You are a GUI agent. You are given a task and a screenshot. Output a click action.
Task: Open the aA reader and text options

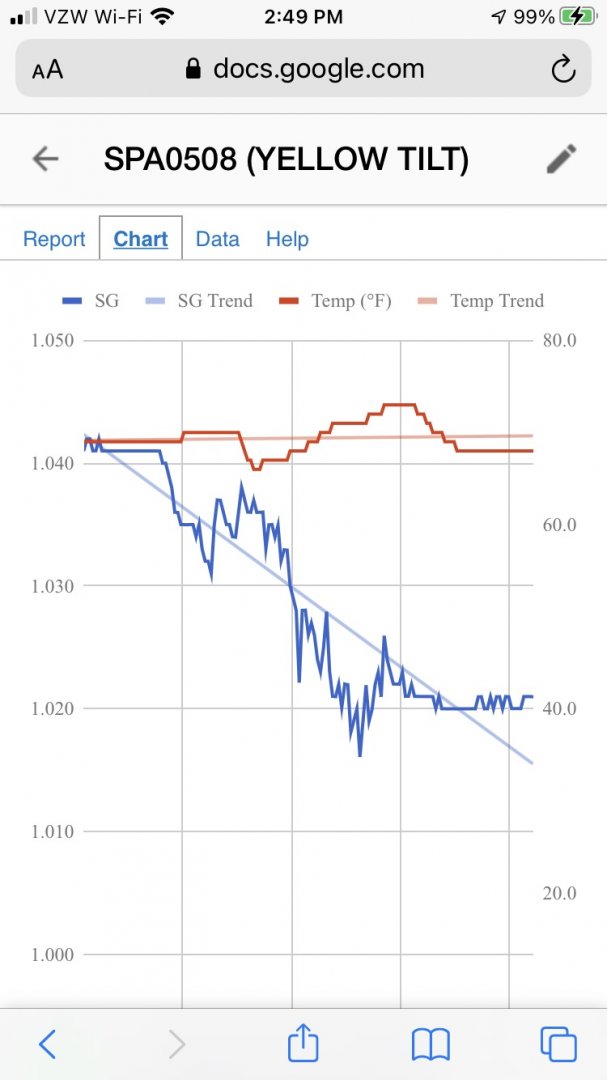tap(47, 69)
